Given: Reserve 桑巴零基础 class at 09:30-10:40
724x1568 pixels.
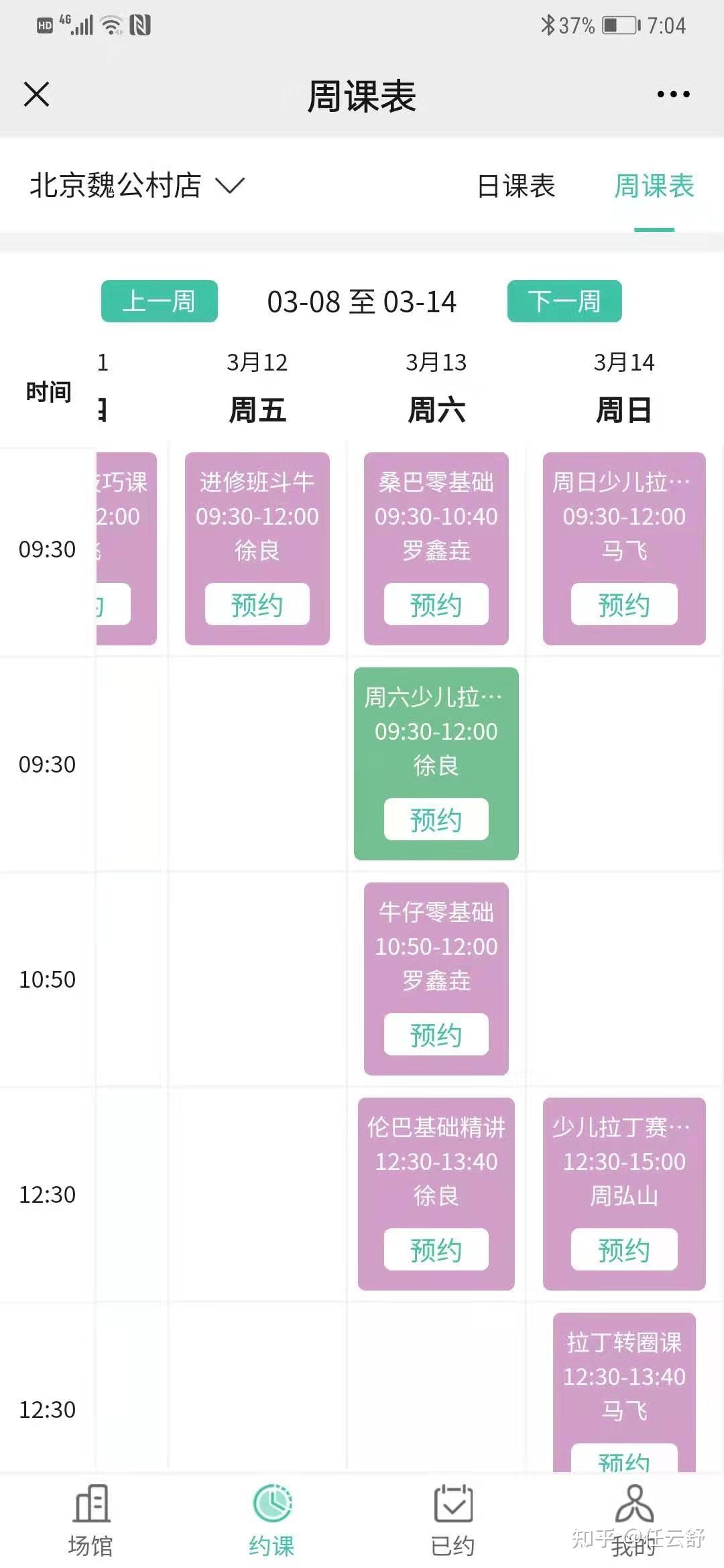Looking at the screenshot, I should (x=436, y=604).
